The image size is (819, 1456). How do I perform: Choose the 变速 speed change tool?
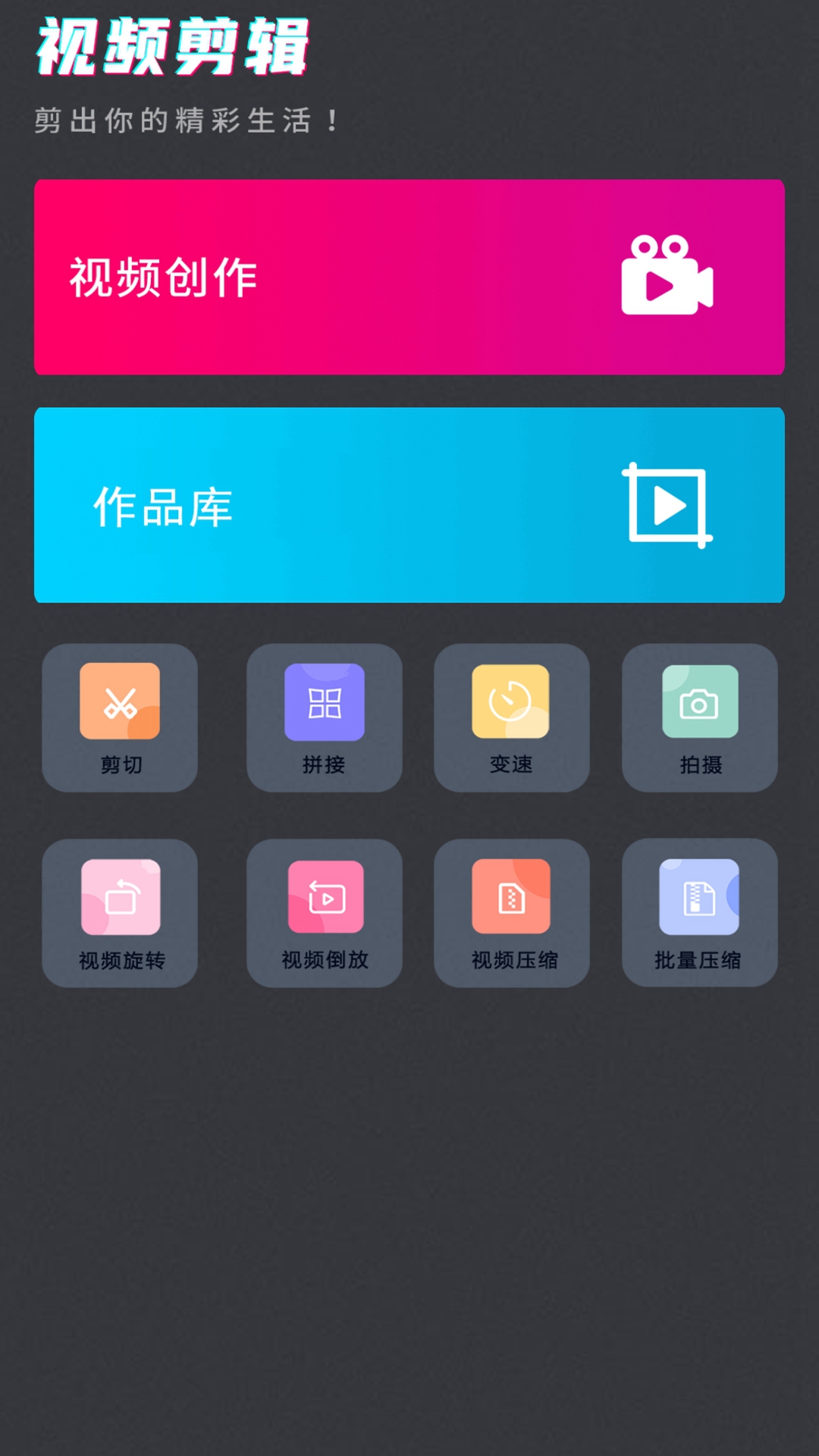(x=511, y=717)
